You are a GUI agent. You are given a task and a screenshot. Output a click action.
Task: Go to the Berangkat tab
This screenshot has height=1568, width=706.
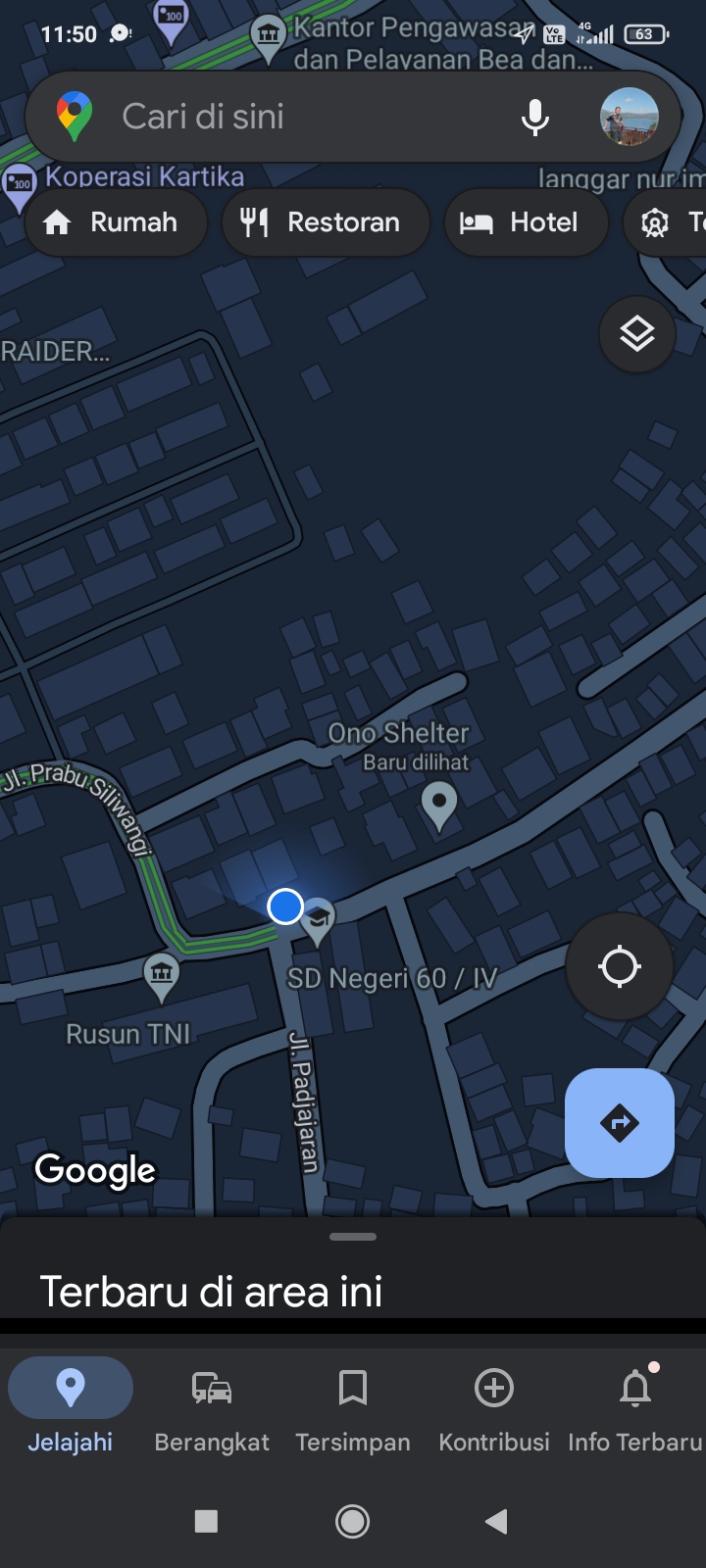[212, 1403]
